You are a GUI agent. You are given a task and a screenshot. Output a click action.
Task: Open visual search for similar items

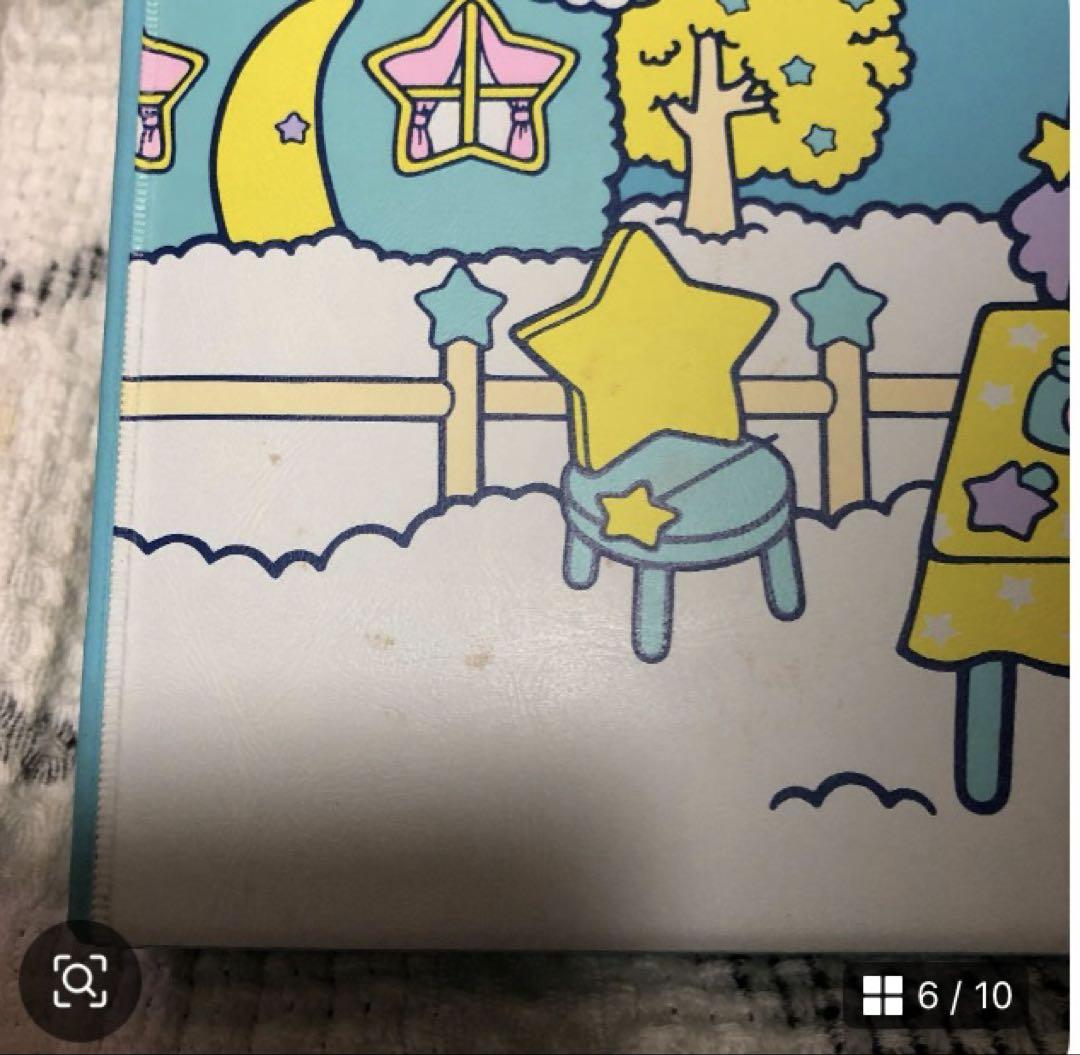[80, 982]
